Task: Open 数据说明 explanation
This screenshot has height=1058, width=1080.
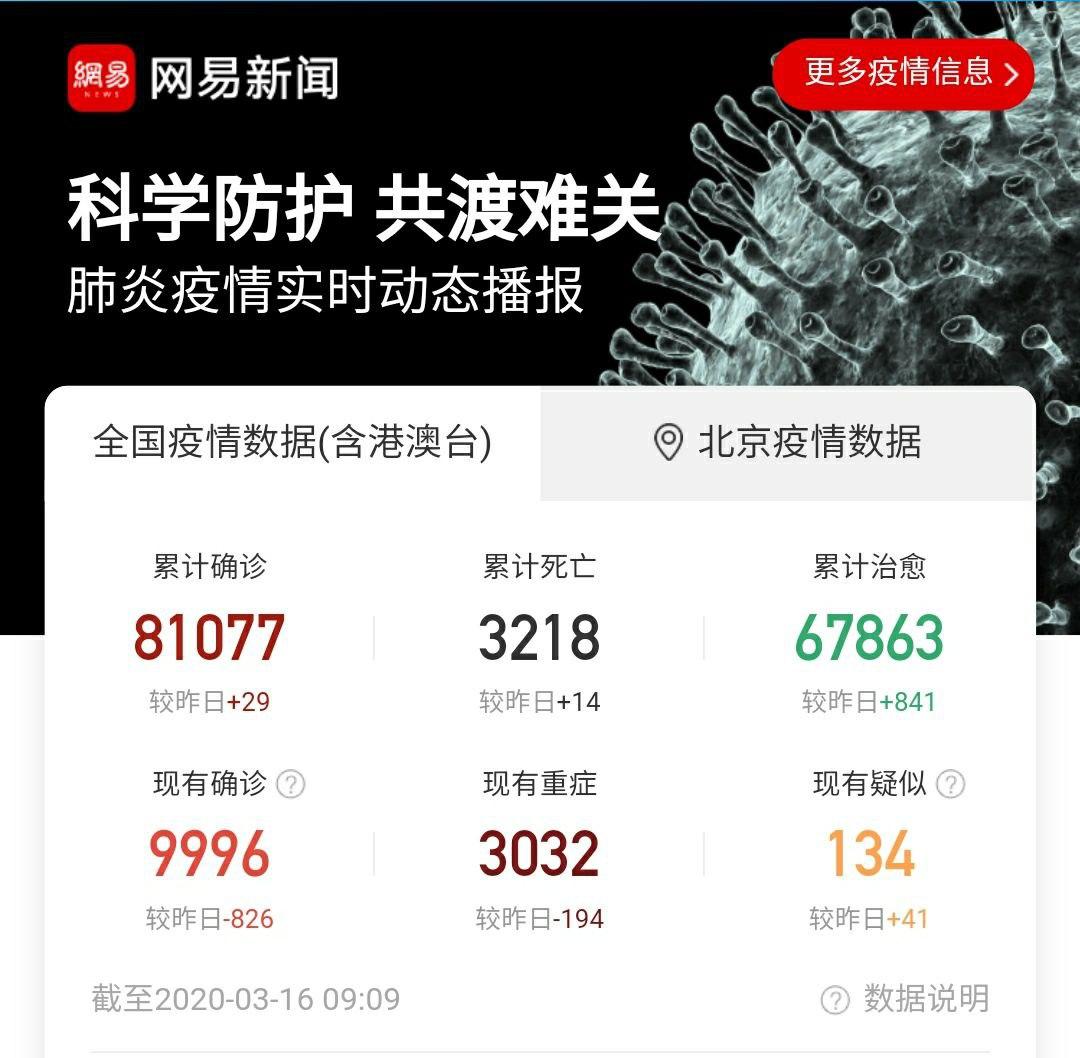Action: [x=905, y=998]
